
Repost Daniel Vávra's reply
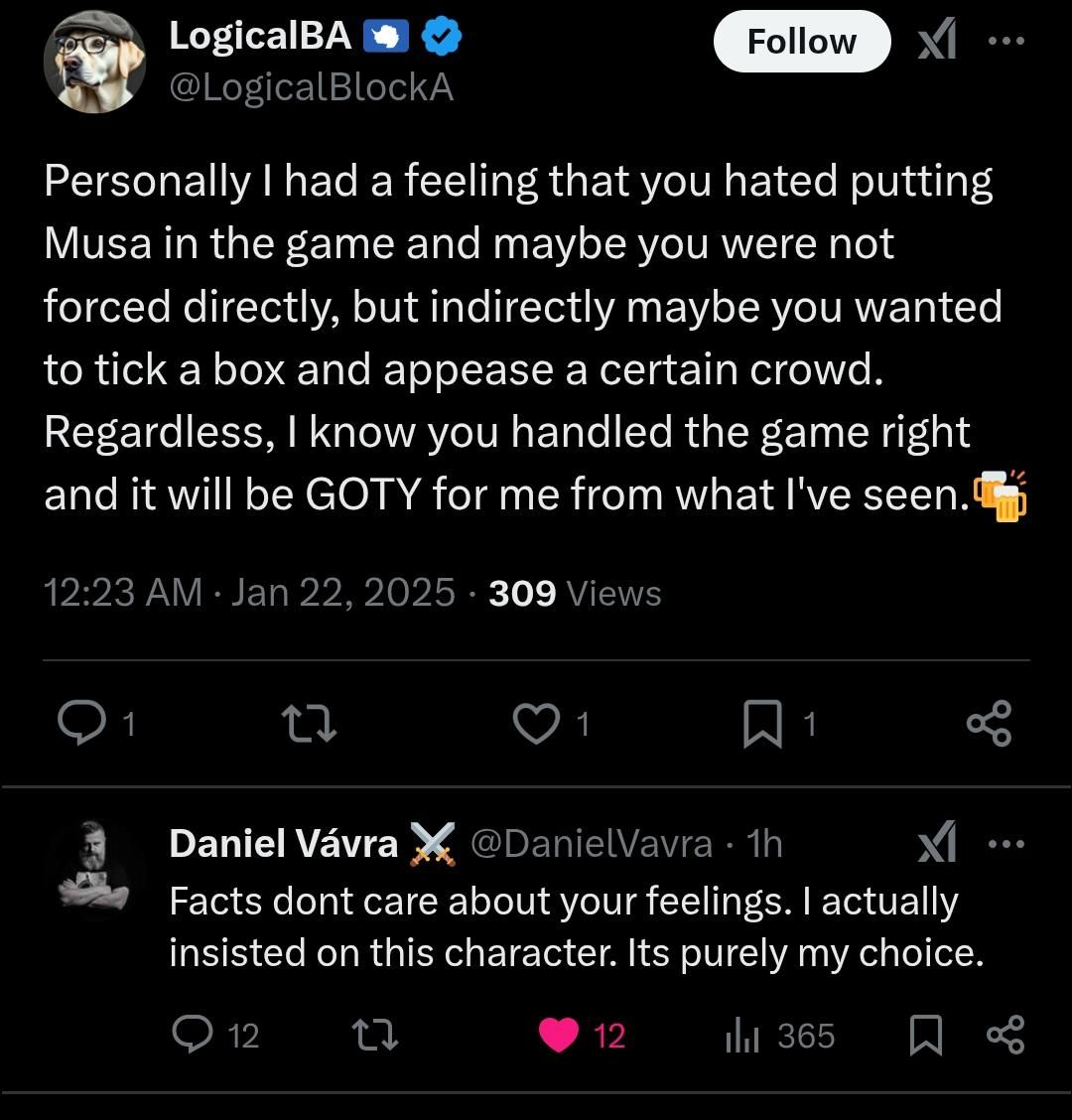click(376, 1037)
